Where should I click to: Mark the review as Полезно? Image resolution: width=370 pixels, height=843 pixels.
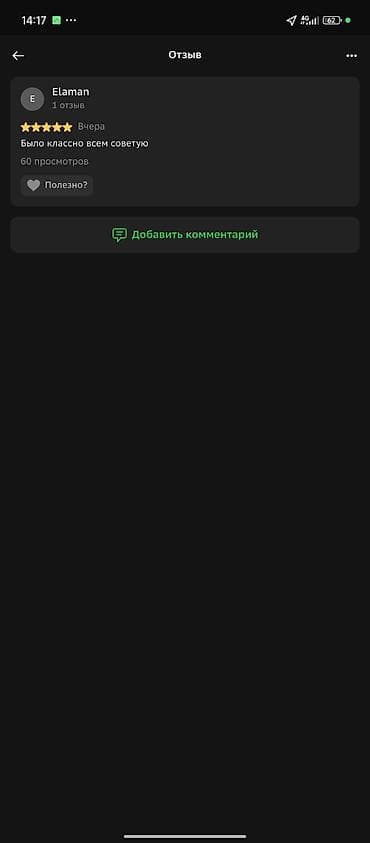coord(57,185)
